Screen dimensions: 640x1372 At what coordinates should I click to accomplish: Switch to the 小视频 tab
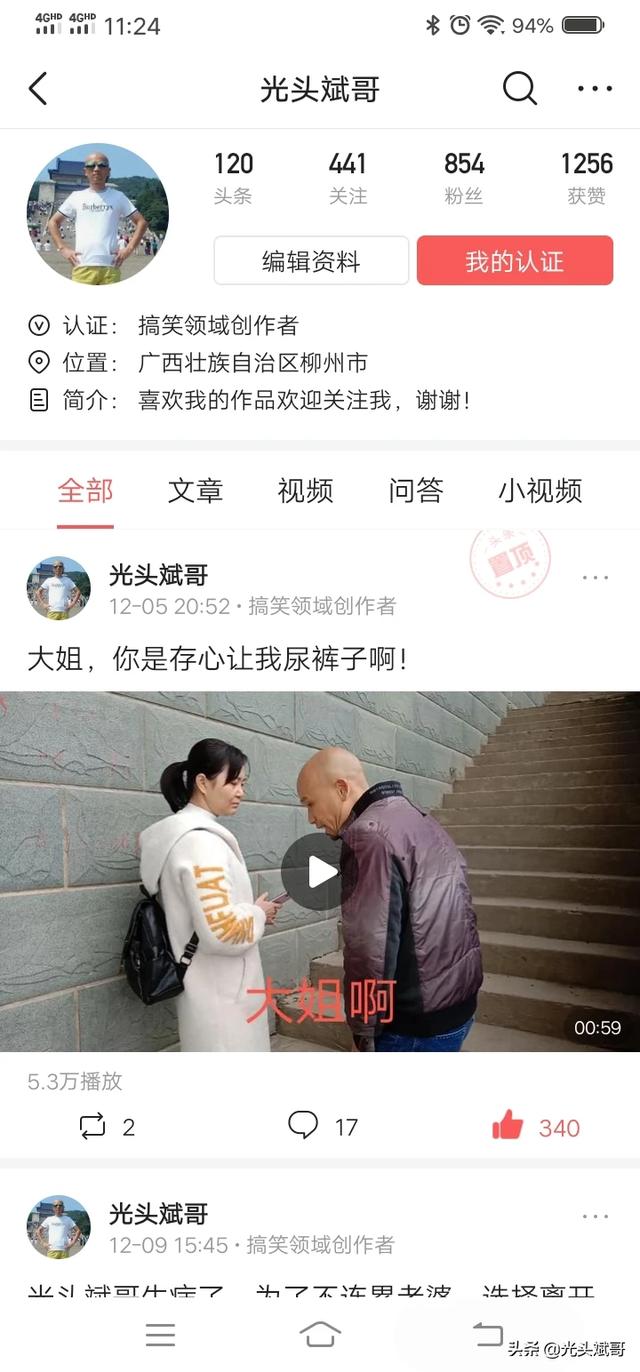point(540,491)
